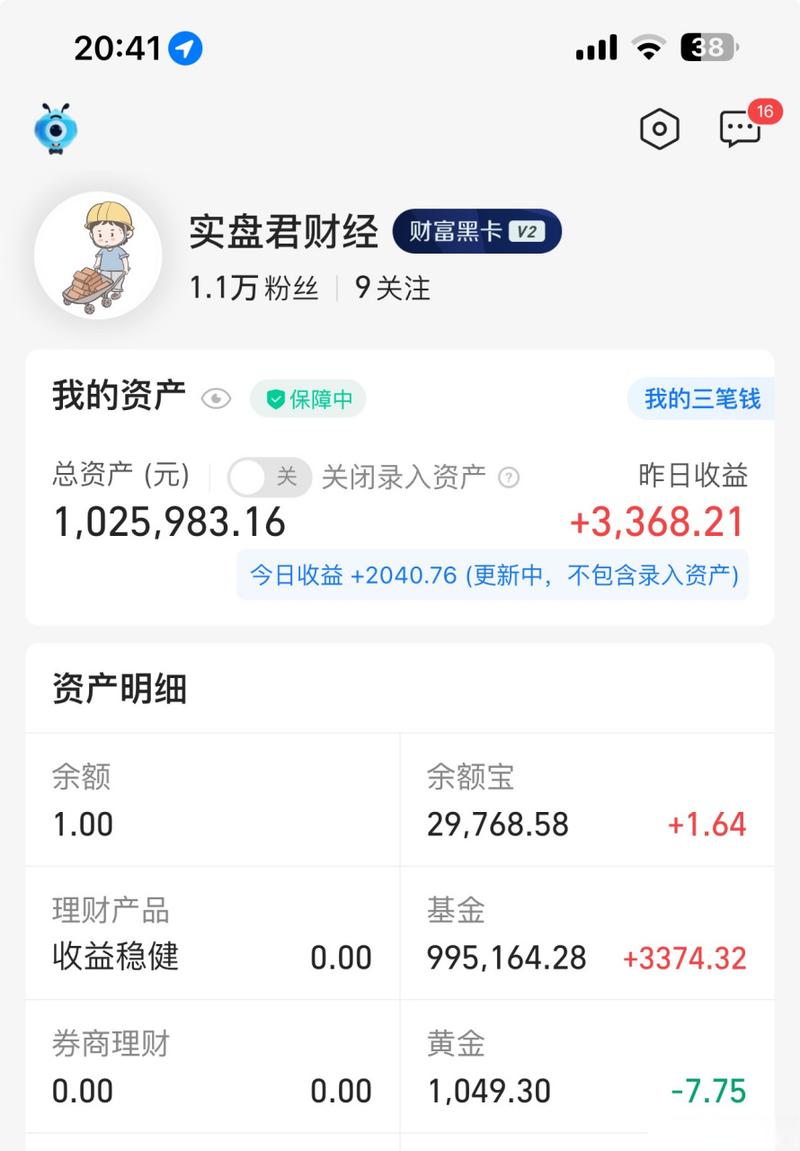Viewport: 800px width, 1151px height.
Task: Turn on the 录入资产 switch
Action: [x=268, y=477]
